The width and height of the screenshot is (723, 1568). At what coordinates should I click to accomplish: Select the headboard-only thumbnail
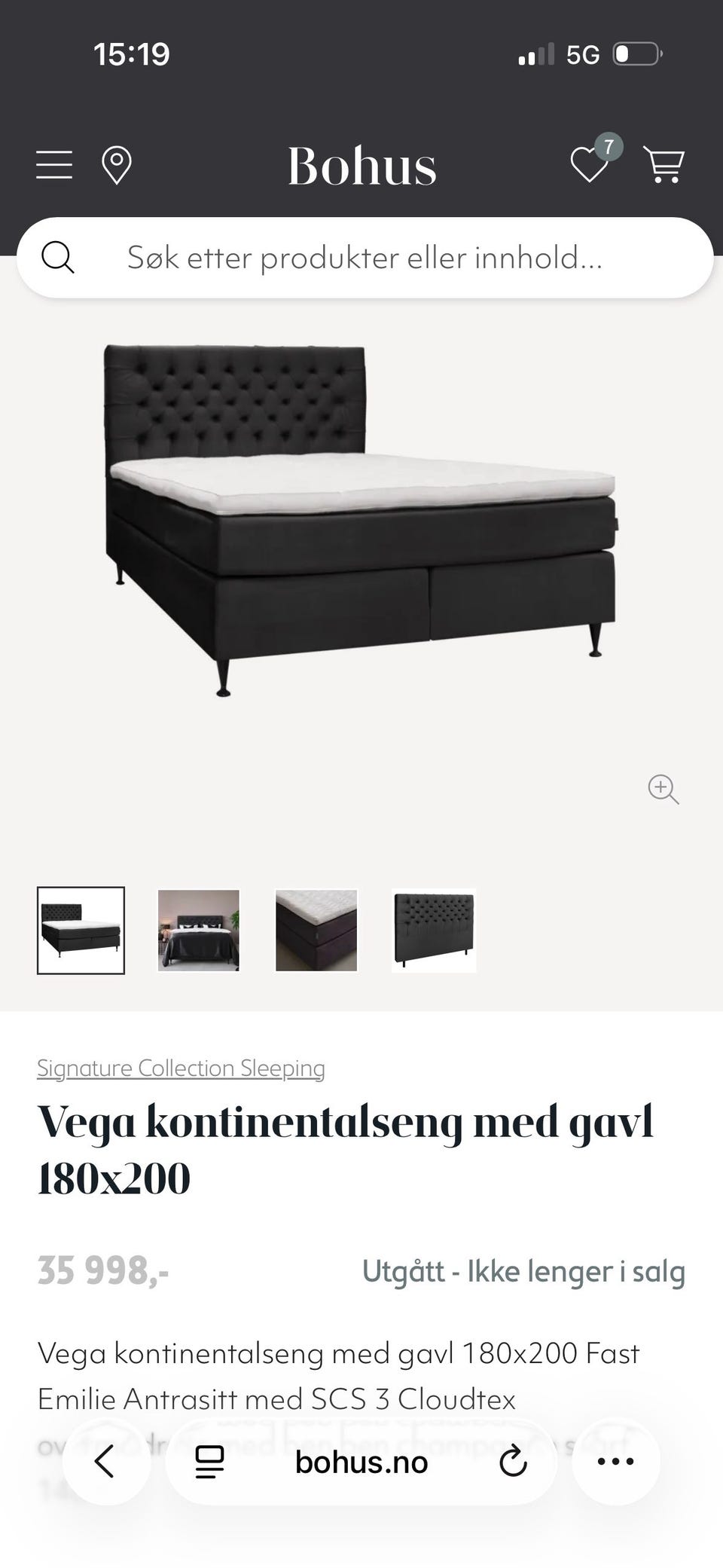[434, 931]
